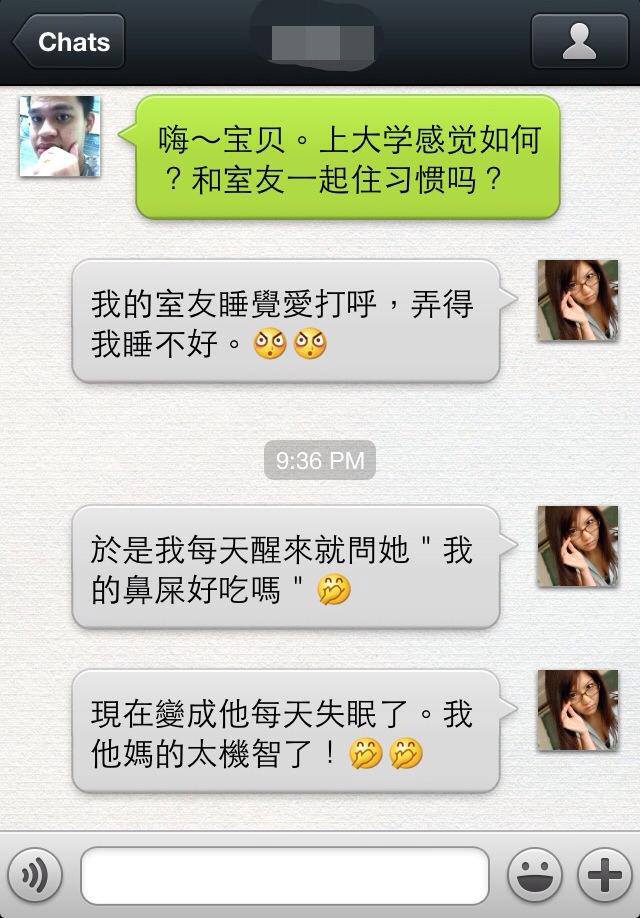Open the avatar next to the 打呼 message

pos(578,300)
